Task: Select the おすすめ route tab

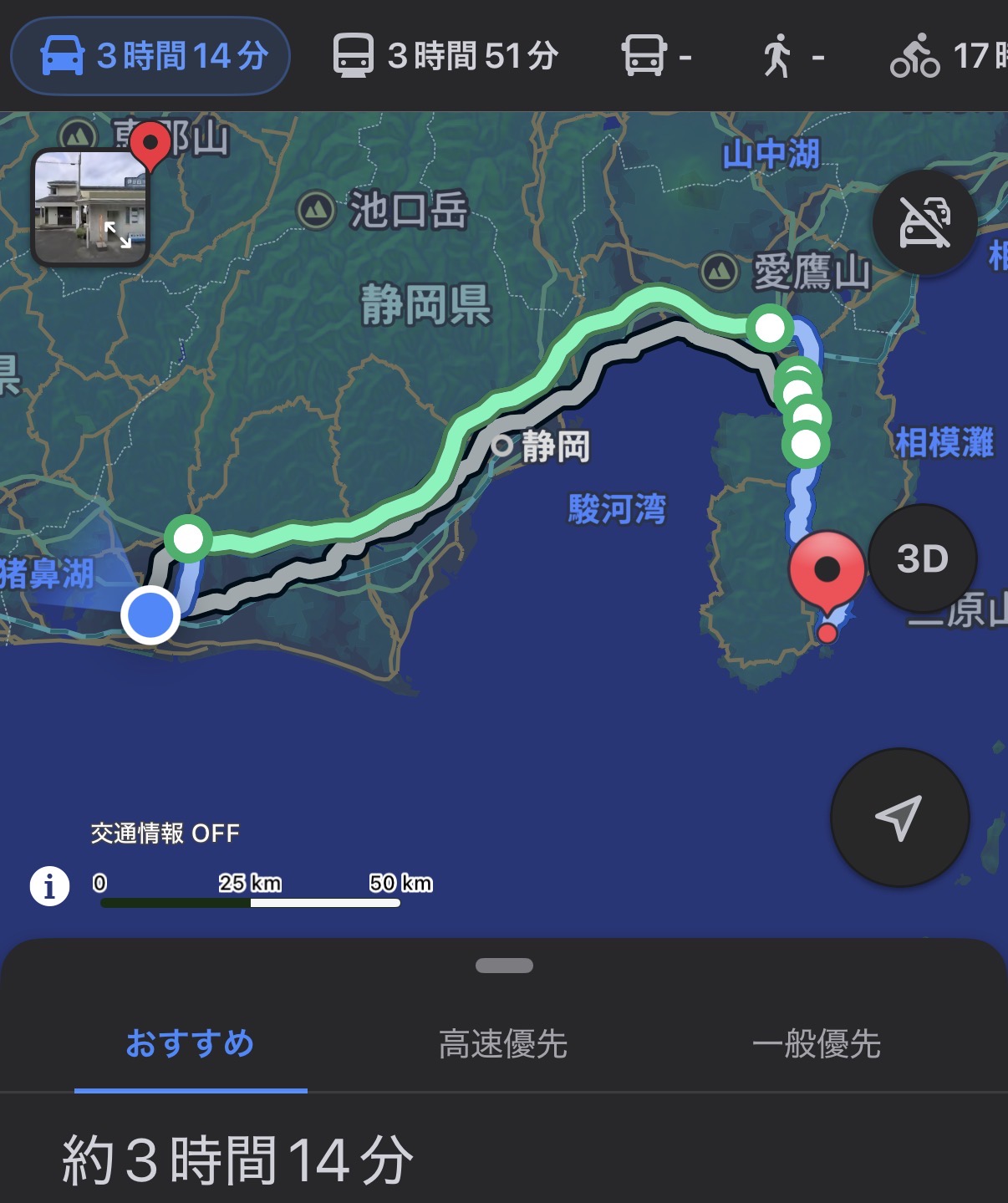Action: coord(191,1043)
